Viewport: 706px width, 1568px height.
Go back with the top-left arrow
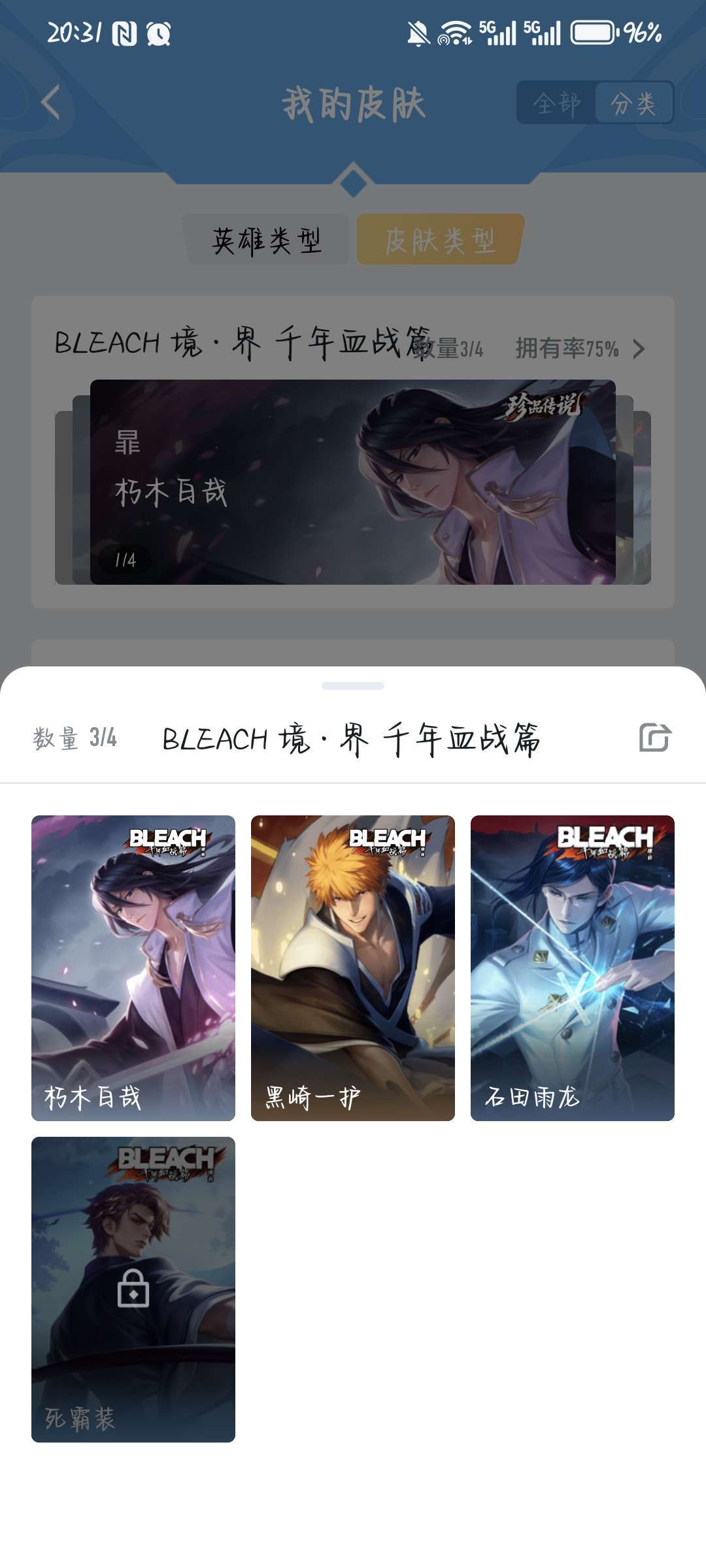[51, 103]
